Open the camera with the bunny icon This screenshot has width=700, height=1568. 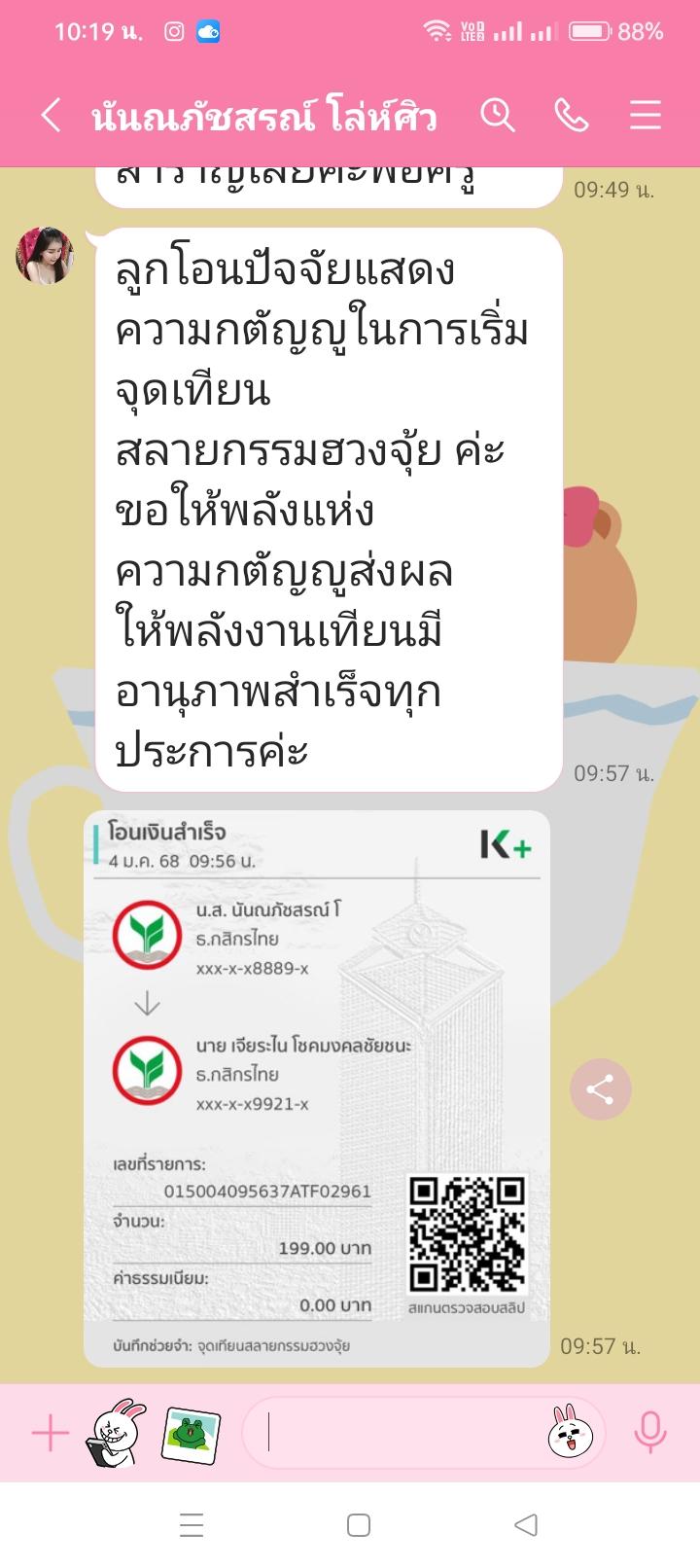(x=116, y=1434)
